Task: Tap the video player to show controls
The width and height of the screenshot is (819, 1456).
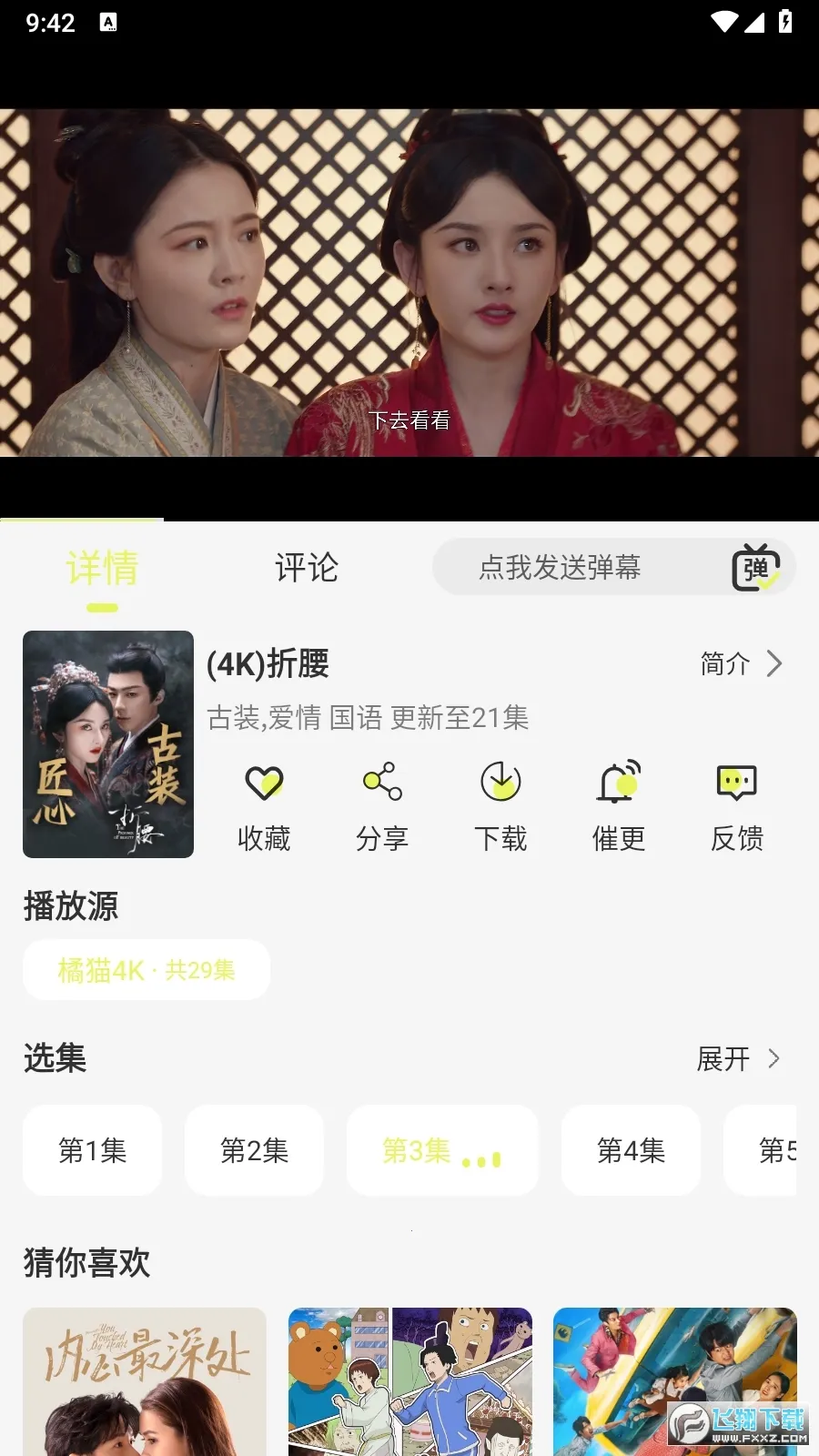Action: pyautogui.click(x=409, y=282)
